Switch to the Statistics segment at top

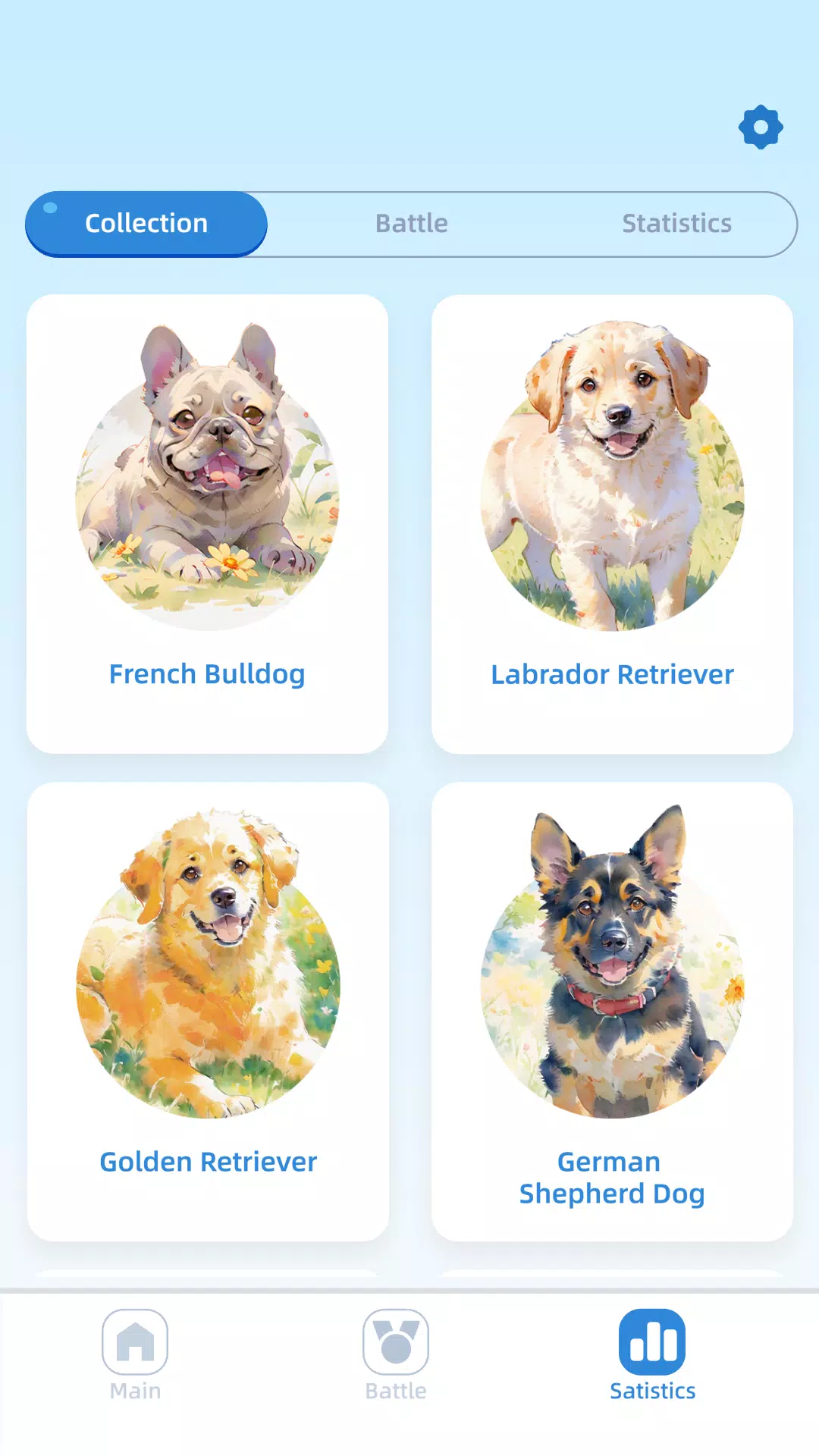(676, 224)
